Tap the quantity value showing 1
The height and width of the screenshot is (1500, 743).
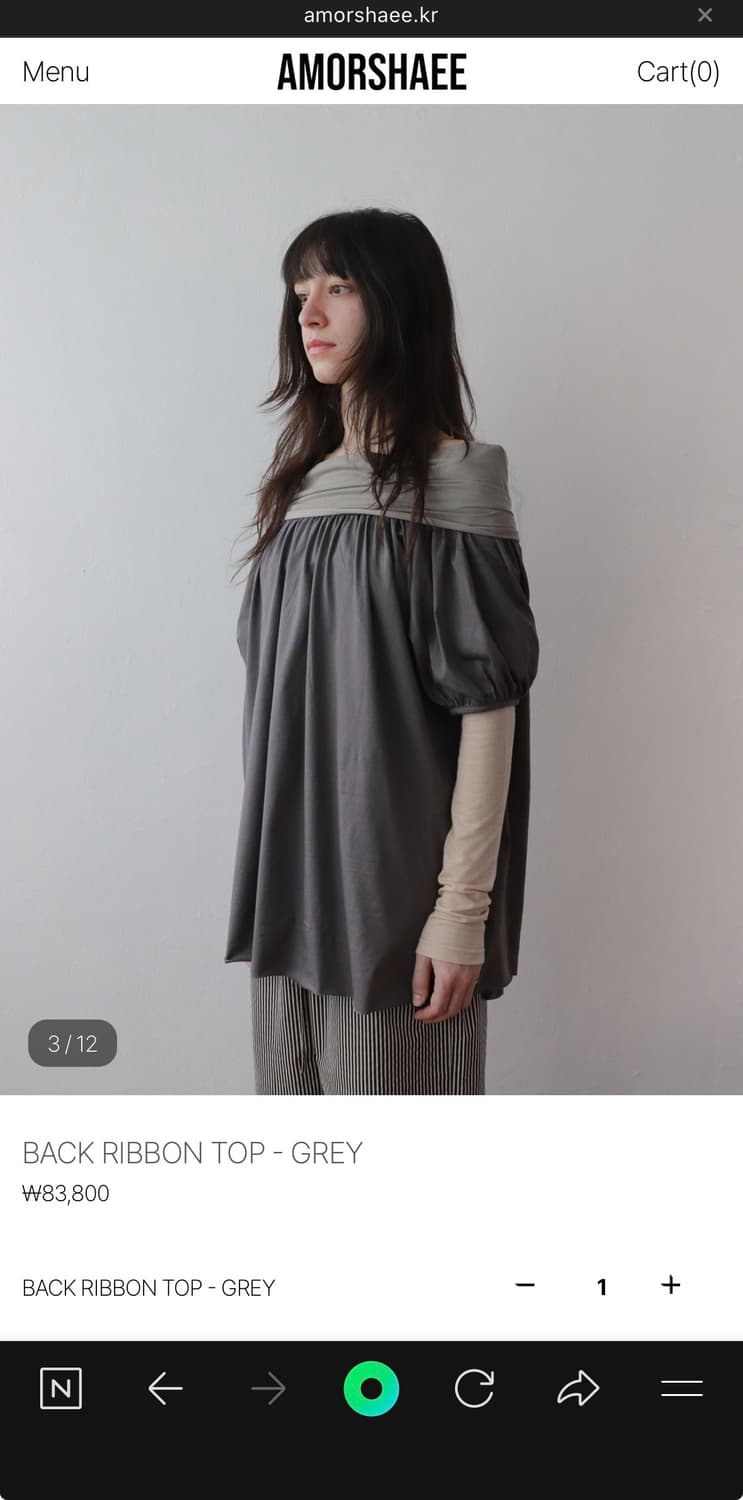click(602, 1288)
